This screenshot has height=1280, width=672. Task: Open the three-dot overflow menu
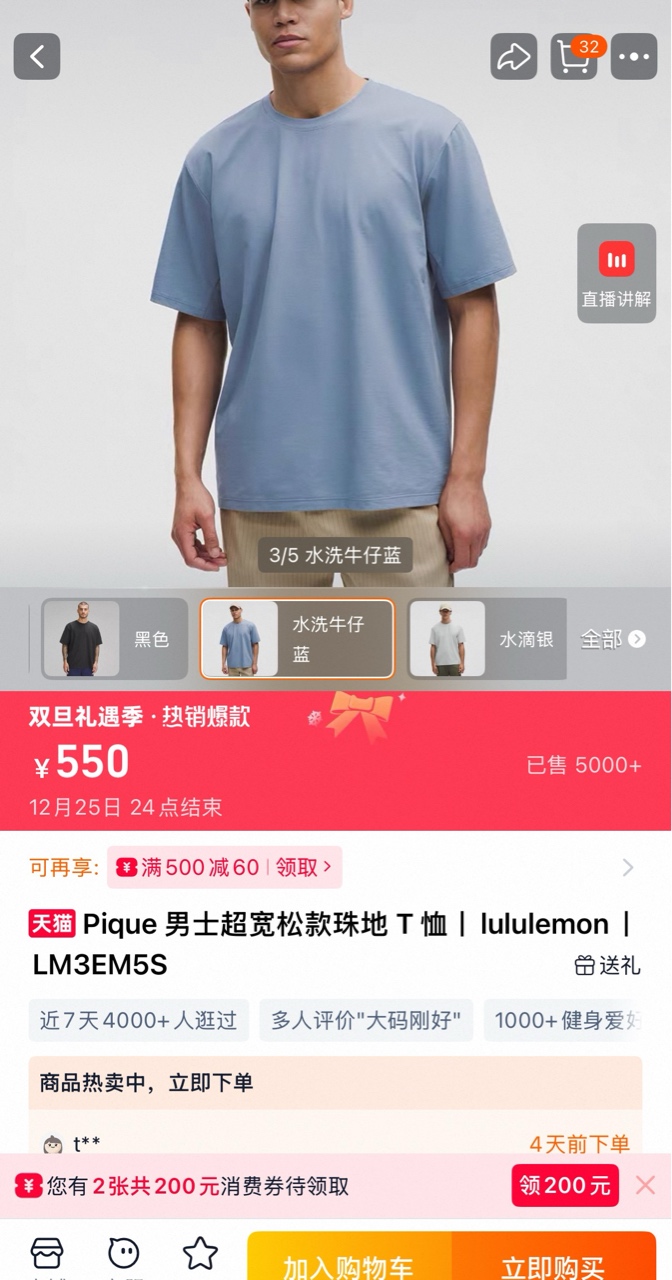tap(634, 57)
